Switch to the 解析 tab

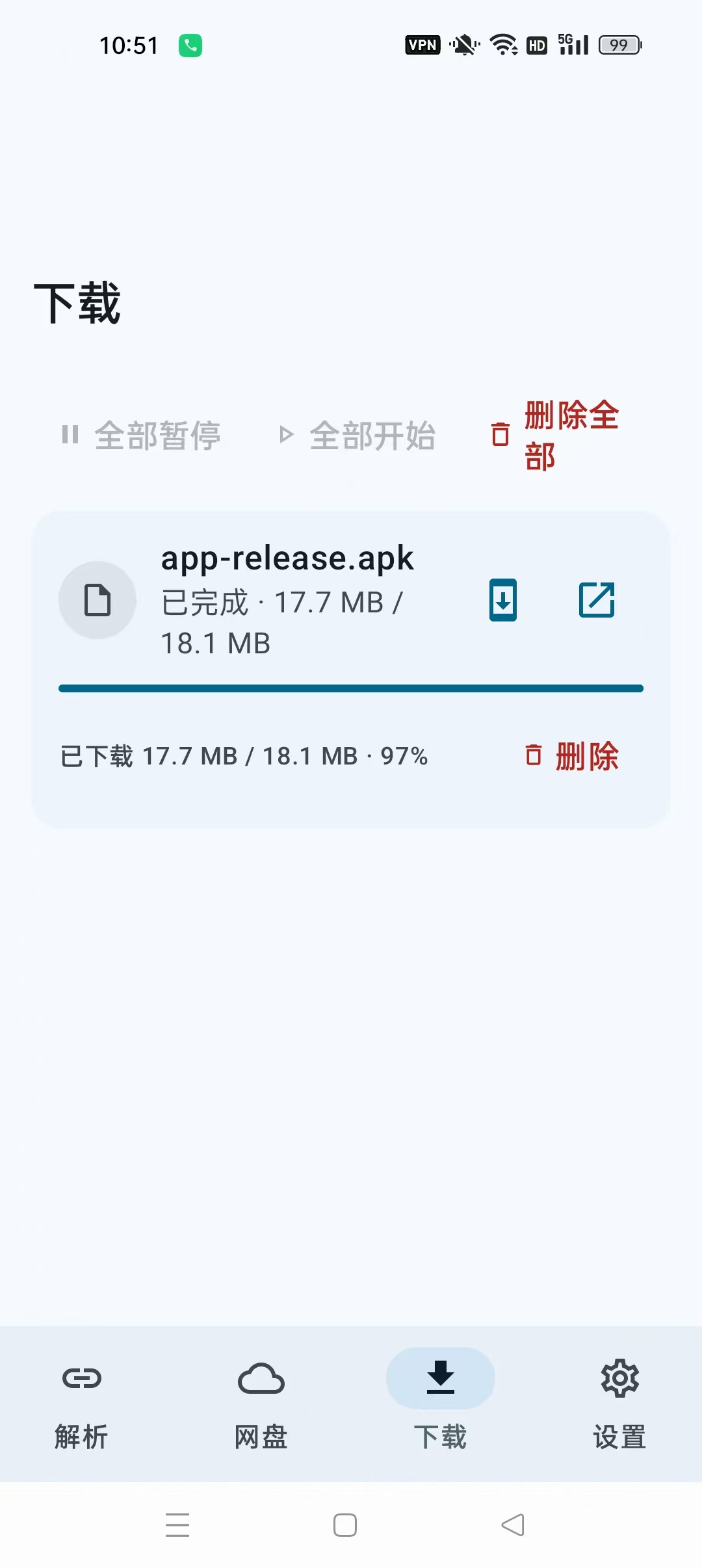coord(81,1402)
